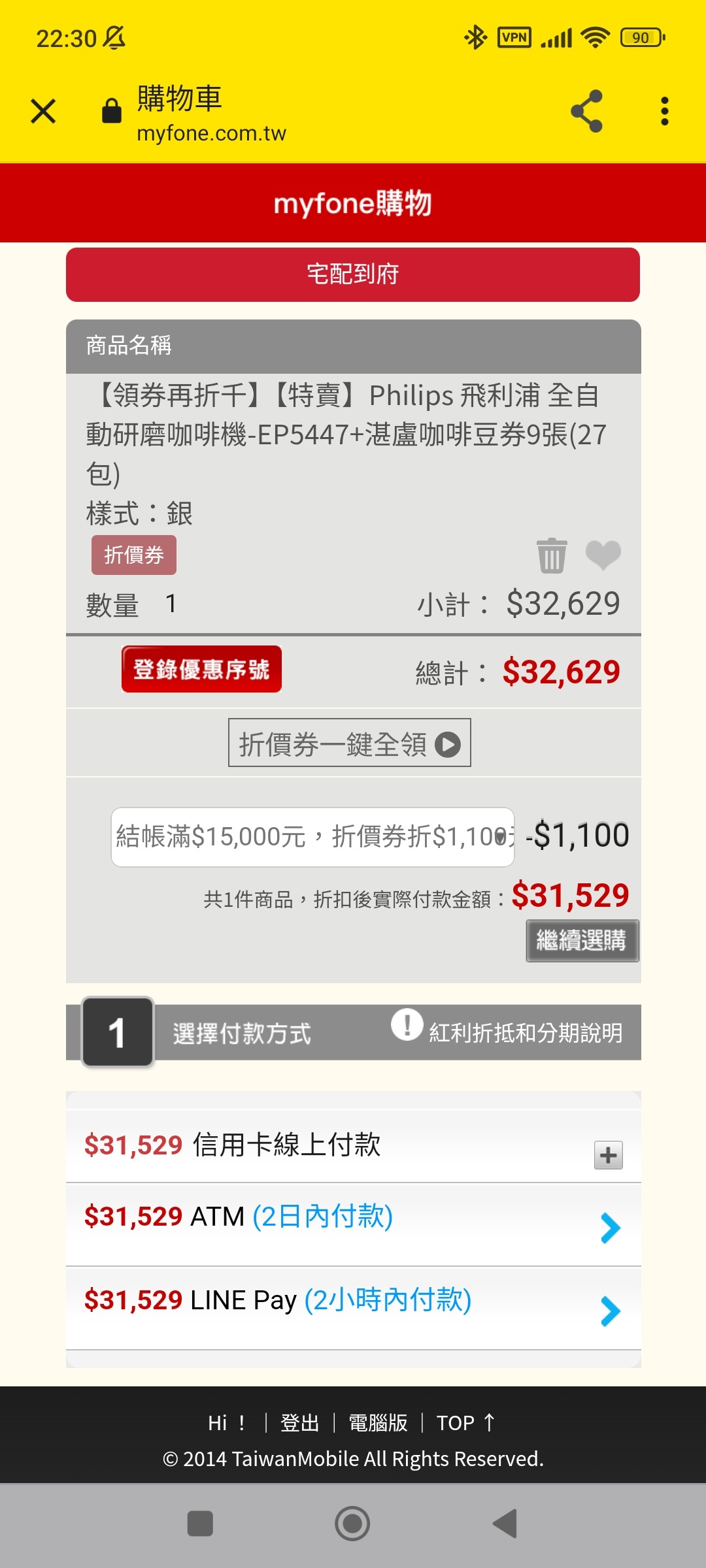The image size is (706, 1568).
Task: Delete the Philips coffee machine from cart
Action: [552, 556]
